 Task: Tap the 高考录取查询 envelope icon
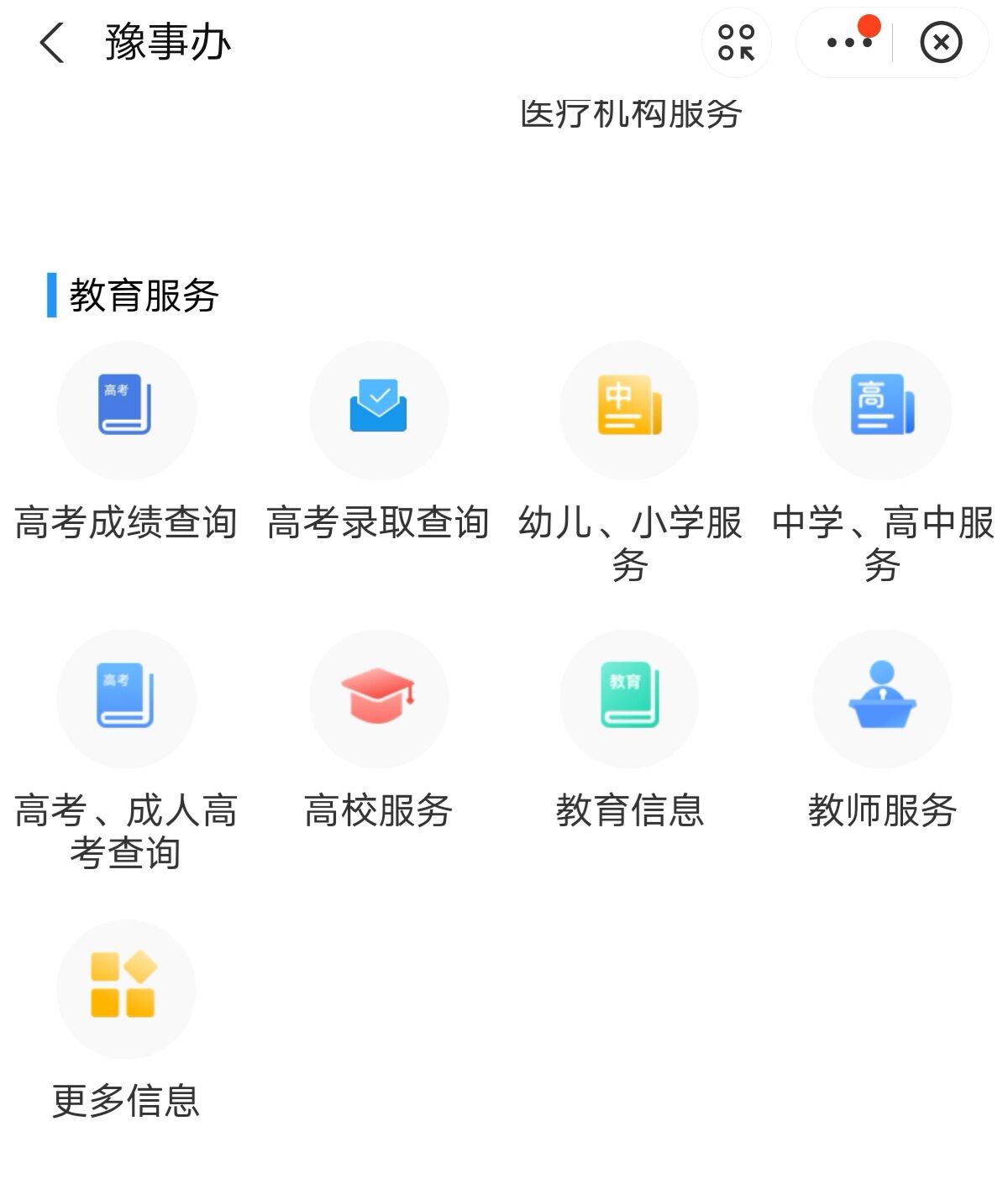379,410
